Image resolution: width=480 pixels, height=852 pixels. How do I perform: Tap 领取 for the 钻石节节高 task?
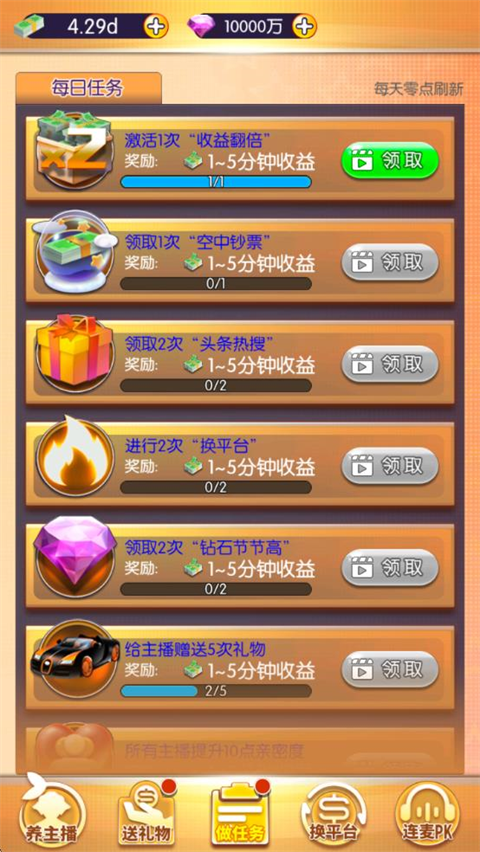389,567
